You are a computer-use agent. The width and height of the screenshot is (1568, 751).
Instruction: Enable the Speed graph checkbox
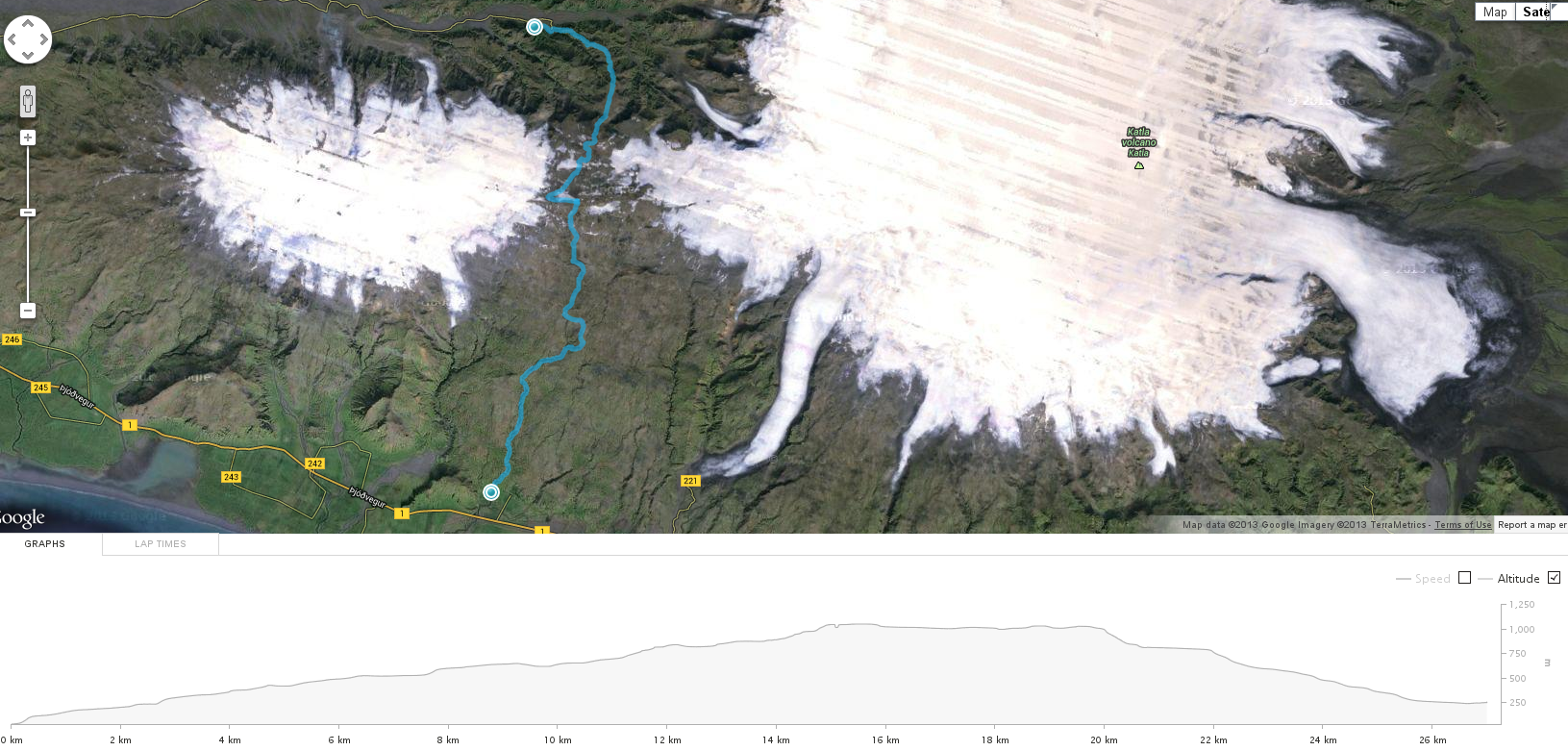(1464, 578)
